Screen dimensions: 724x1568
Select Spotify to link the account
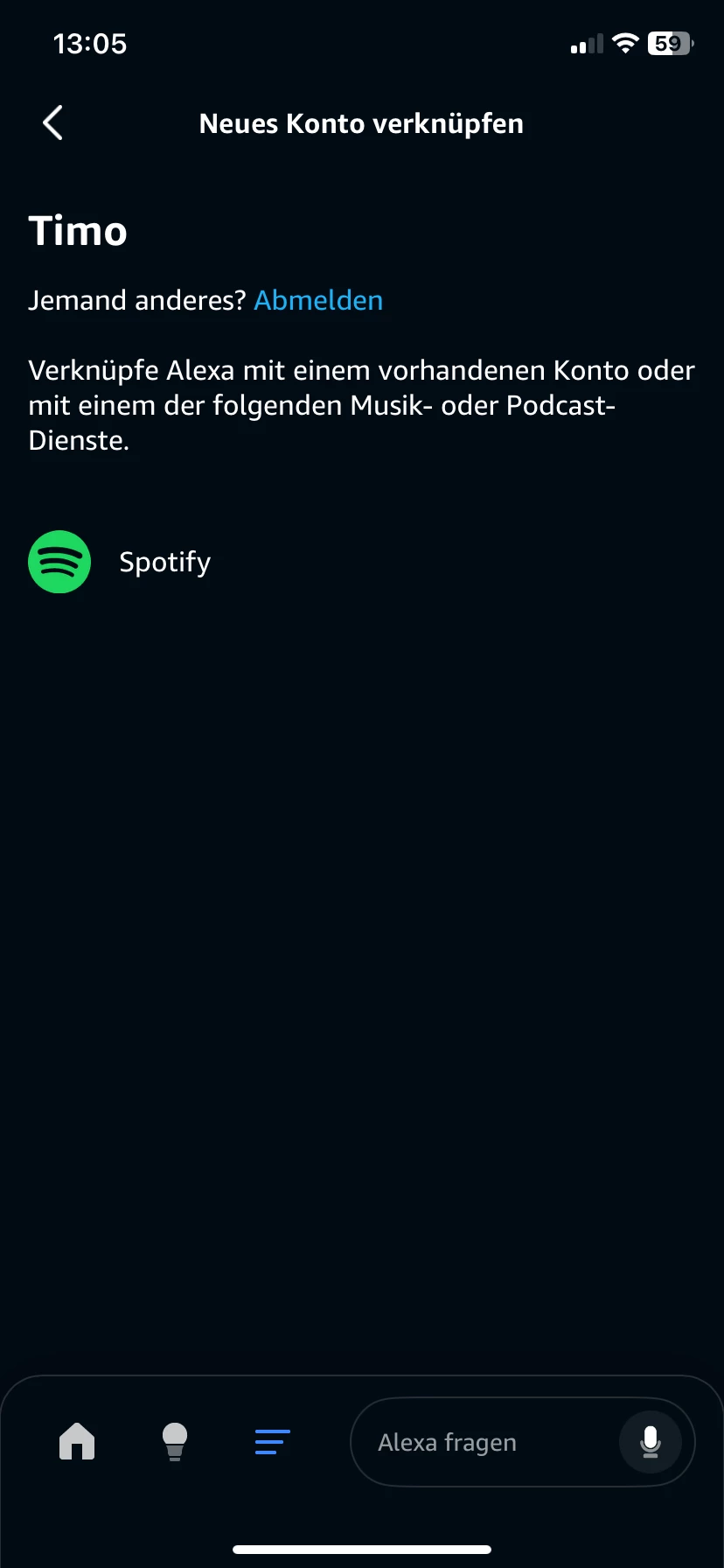point(164,562)
